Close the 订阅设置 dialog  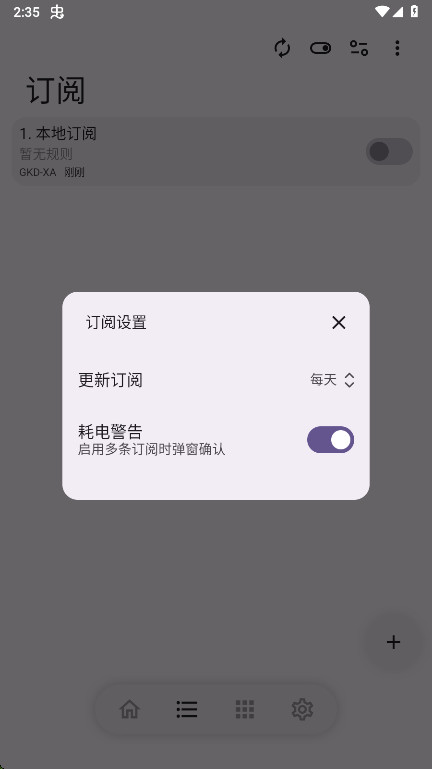pyautogui.click(x=338, y=323)
